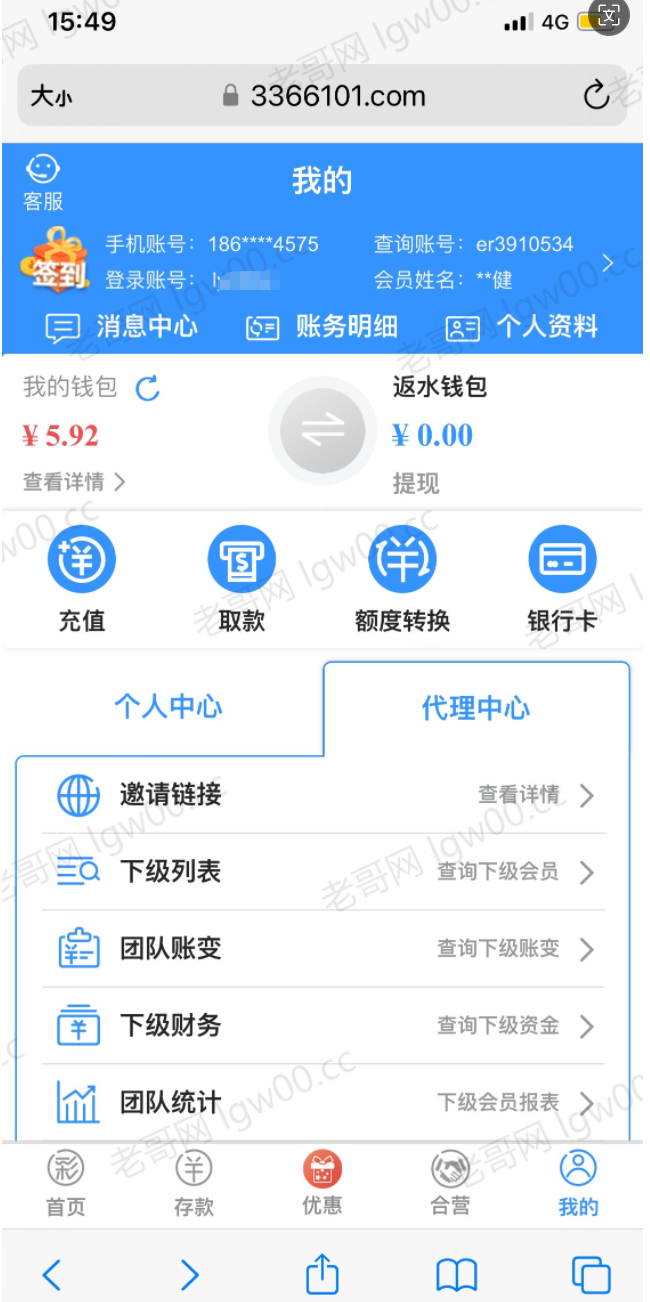Tap the wallet transfer swap button
Viewport: 650px width, 1302px height.
click(x=322, y=431)
